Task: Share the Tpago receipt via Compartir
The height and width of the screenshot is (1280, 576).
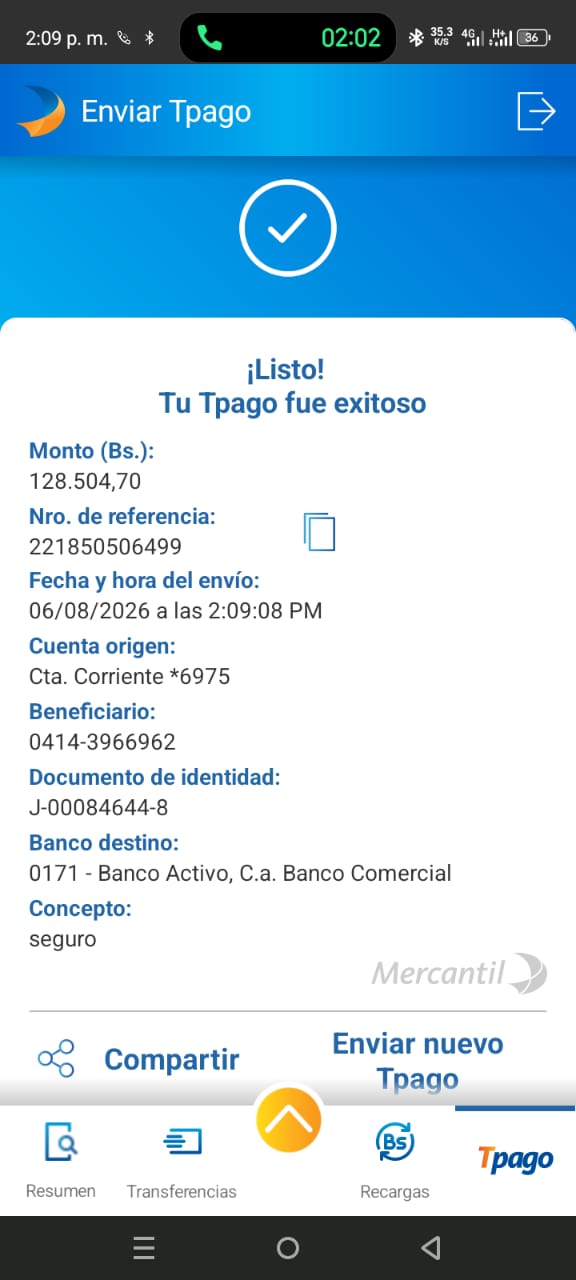Action: pos(138,1059)
